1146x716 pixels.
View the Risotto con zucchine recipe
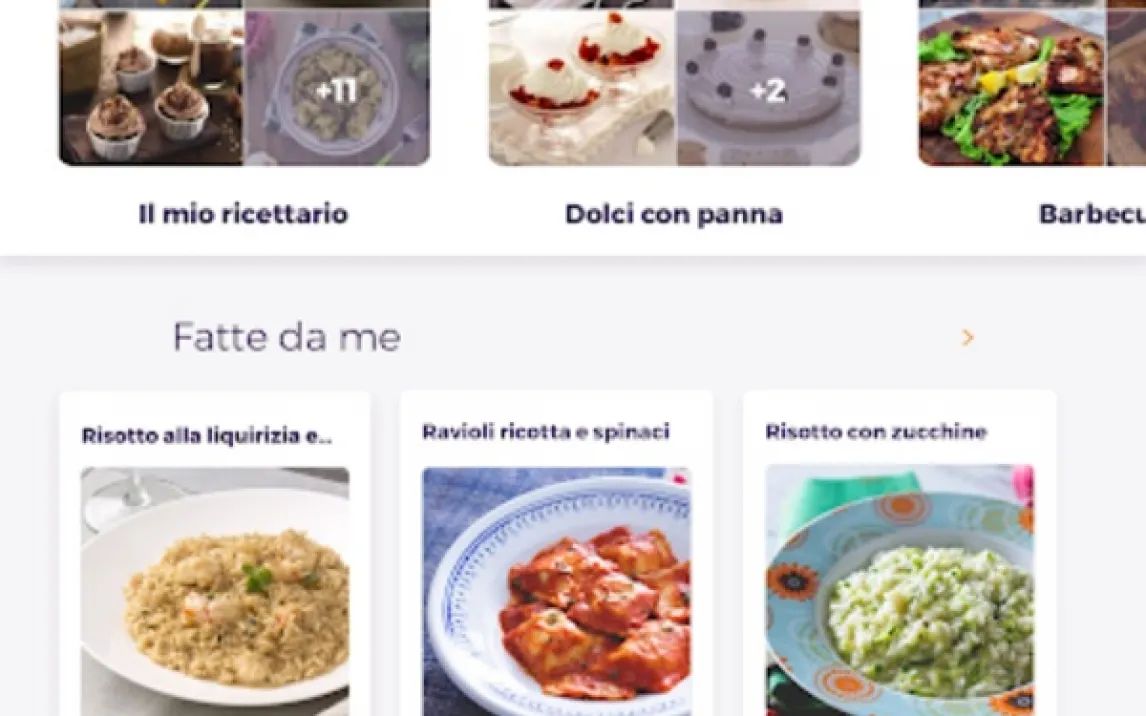pos(900,554)
